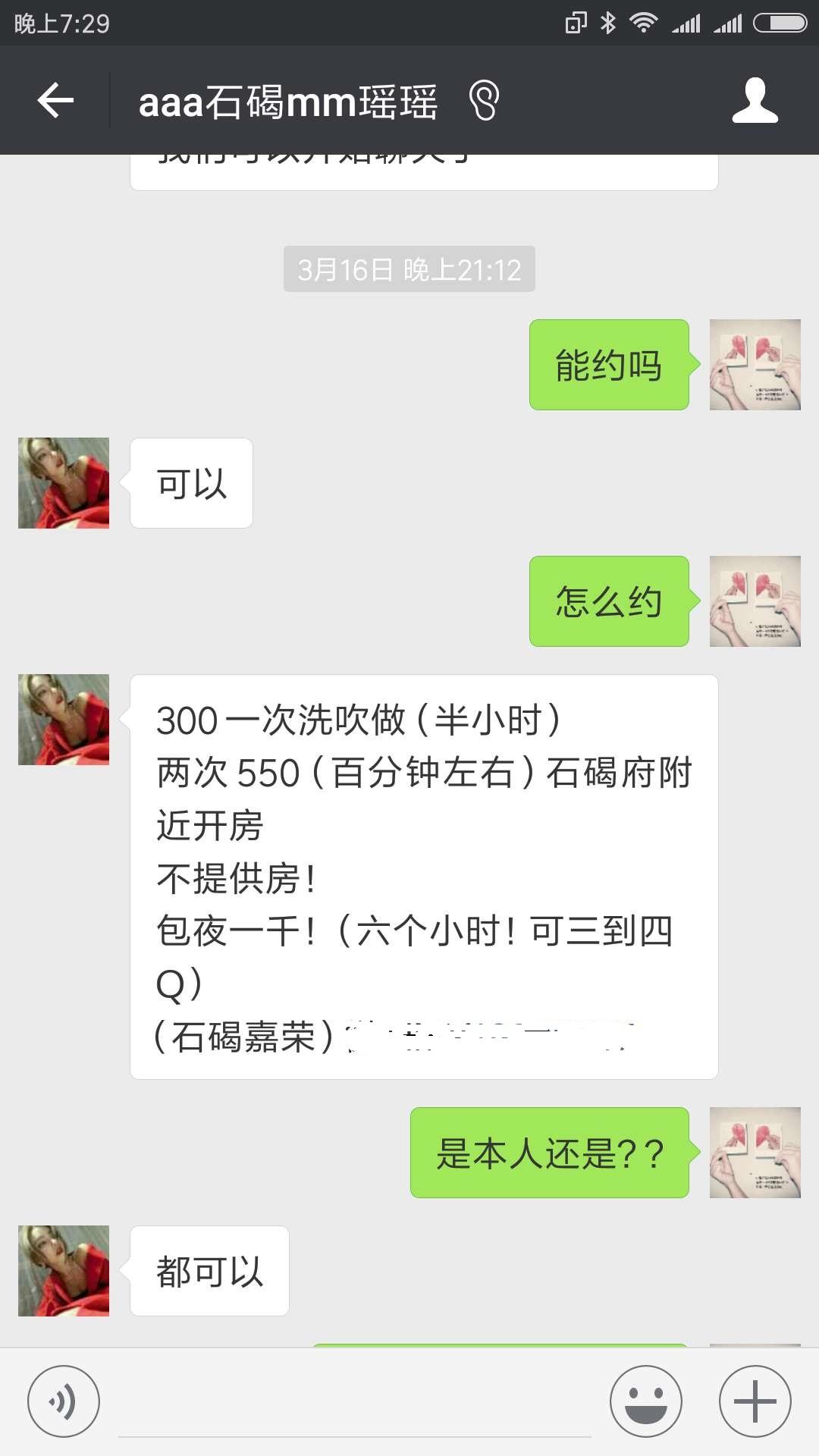This screenshot has width=819, height=1456.
Task: Open the emoji sticker panel
Action: pyautogui.click(x=645, y=1401)
